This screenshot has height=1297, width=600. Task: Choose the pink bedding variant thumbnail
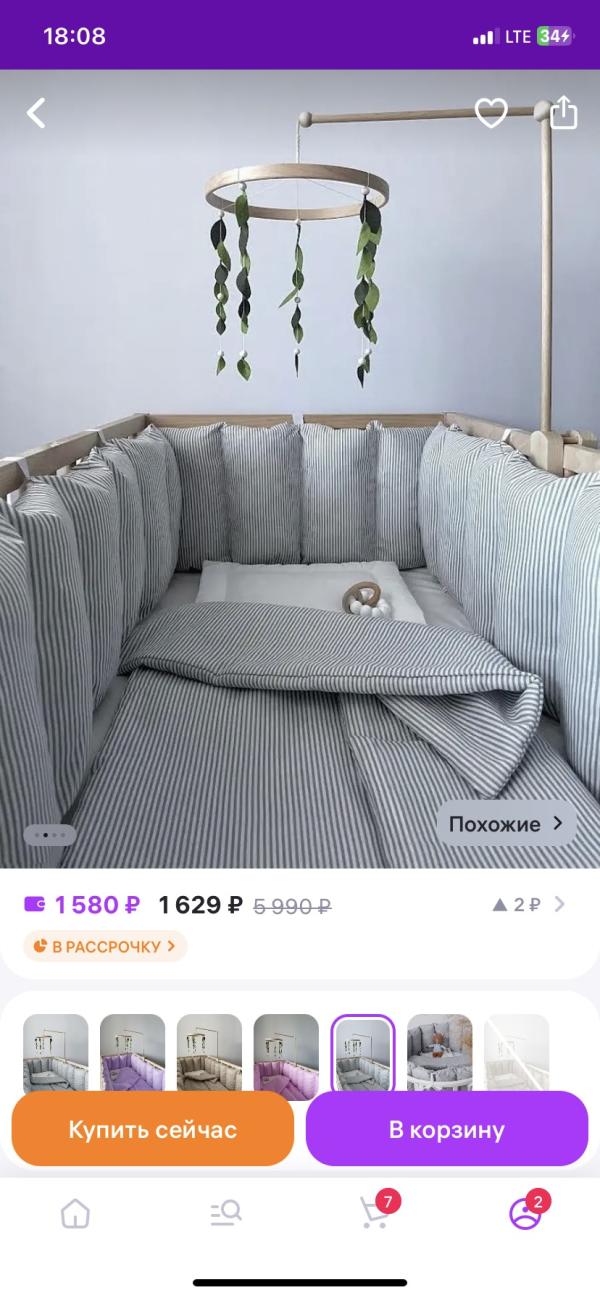pos(286,1052)
